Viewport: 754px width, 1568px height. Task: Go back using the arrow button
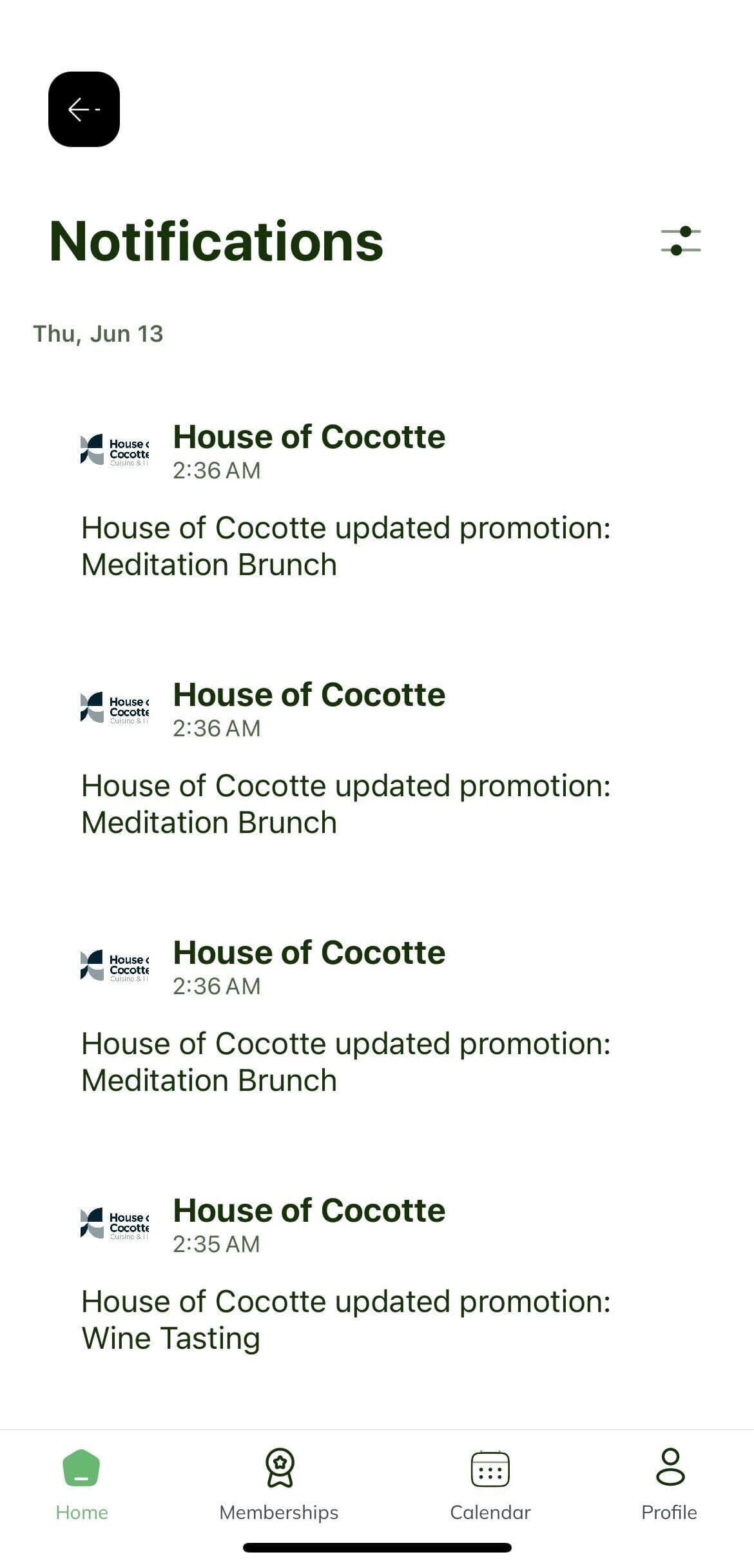click(x=84, y=109)
